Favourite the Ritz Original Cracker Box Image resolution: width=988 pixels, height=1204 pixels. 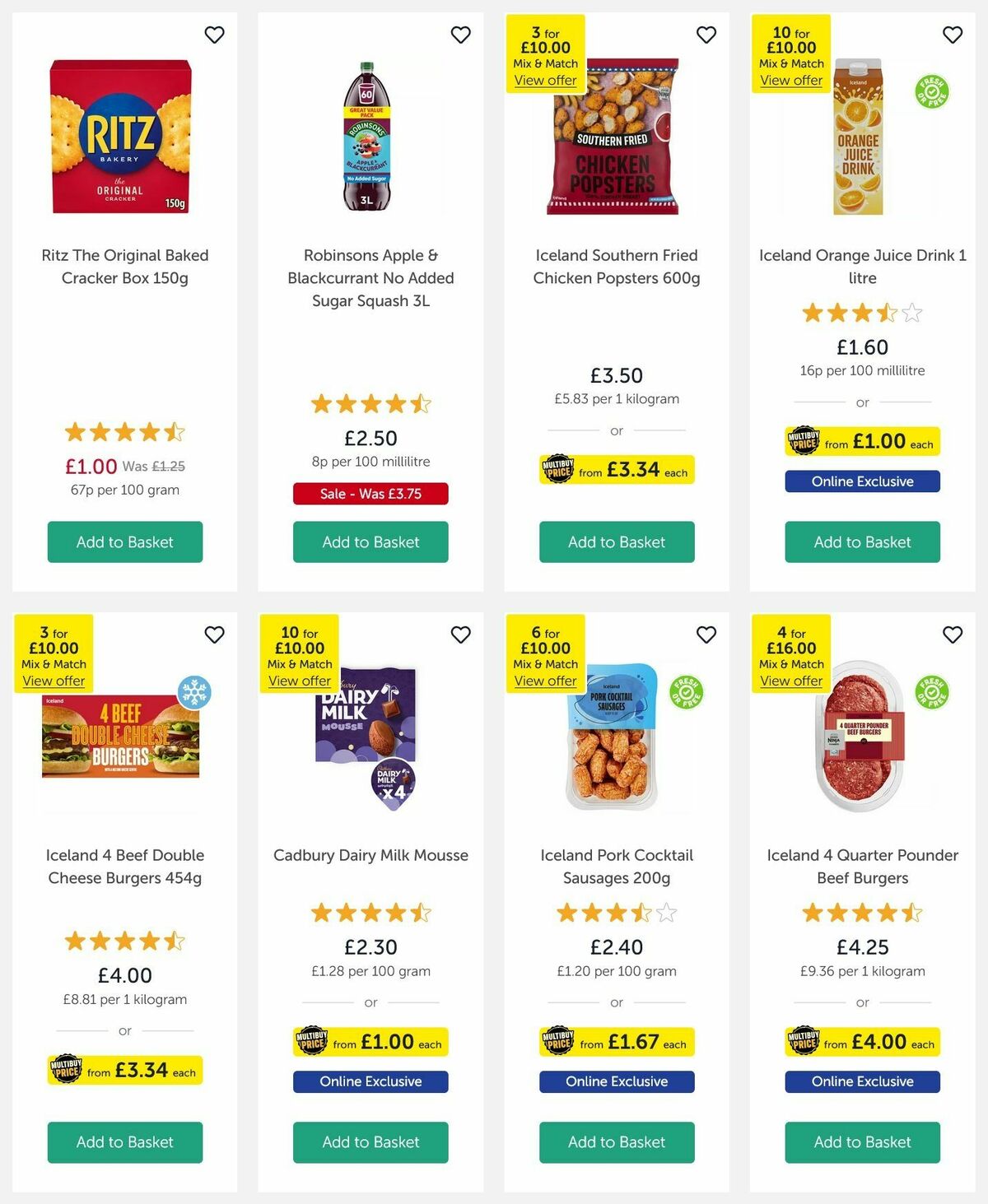coord(215,35)
